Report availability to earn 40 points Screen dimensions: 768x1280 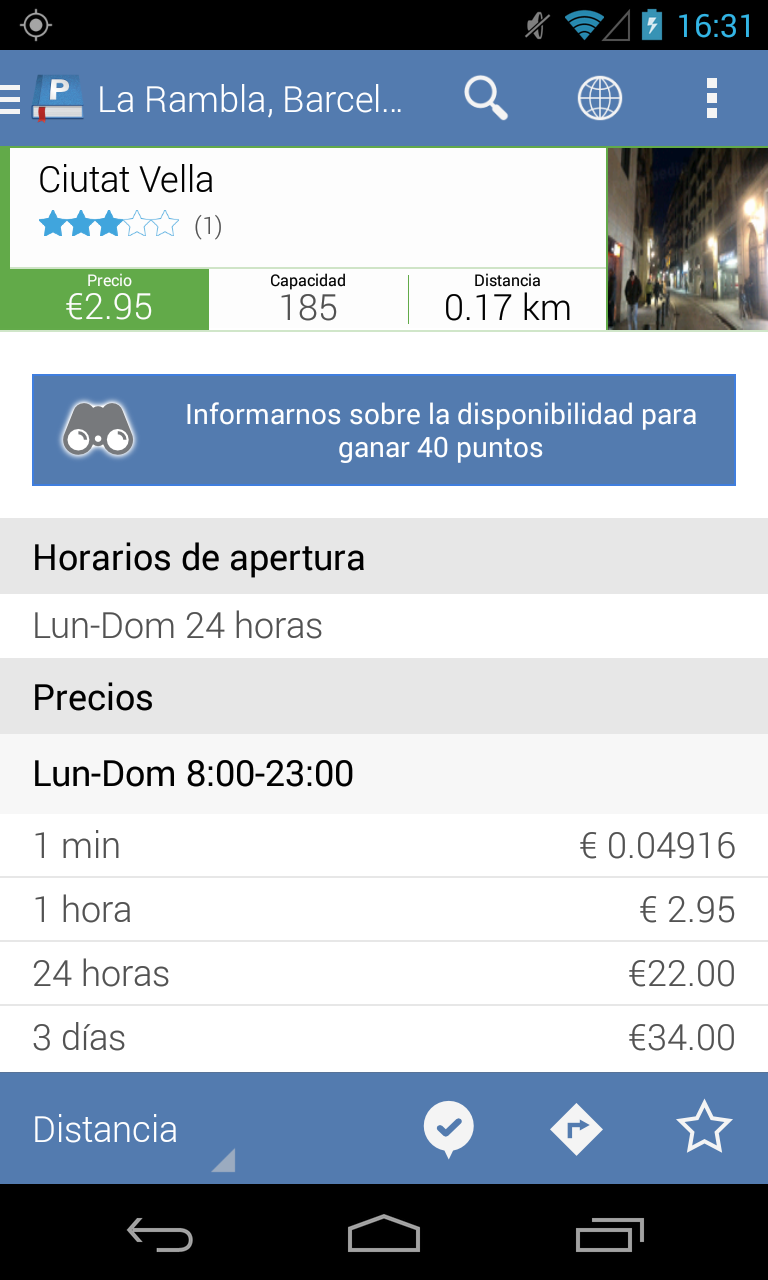click(x=384, y=430)
